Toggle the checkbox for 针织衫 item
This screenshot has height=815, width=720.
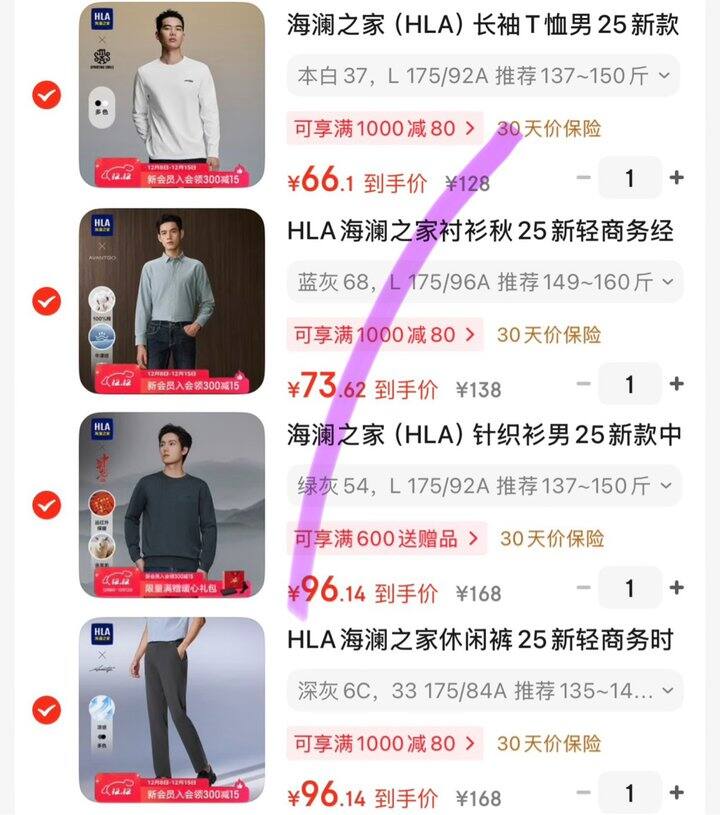pos(47,506)
